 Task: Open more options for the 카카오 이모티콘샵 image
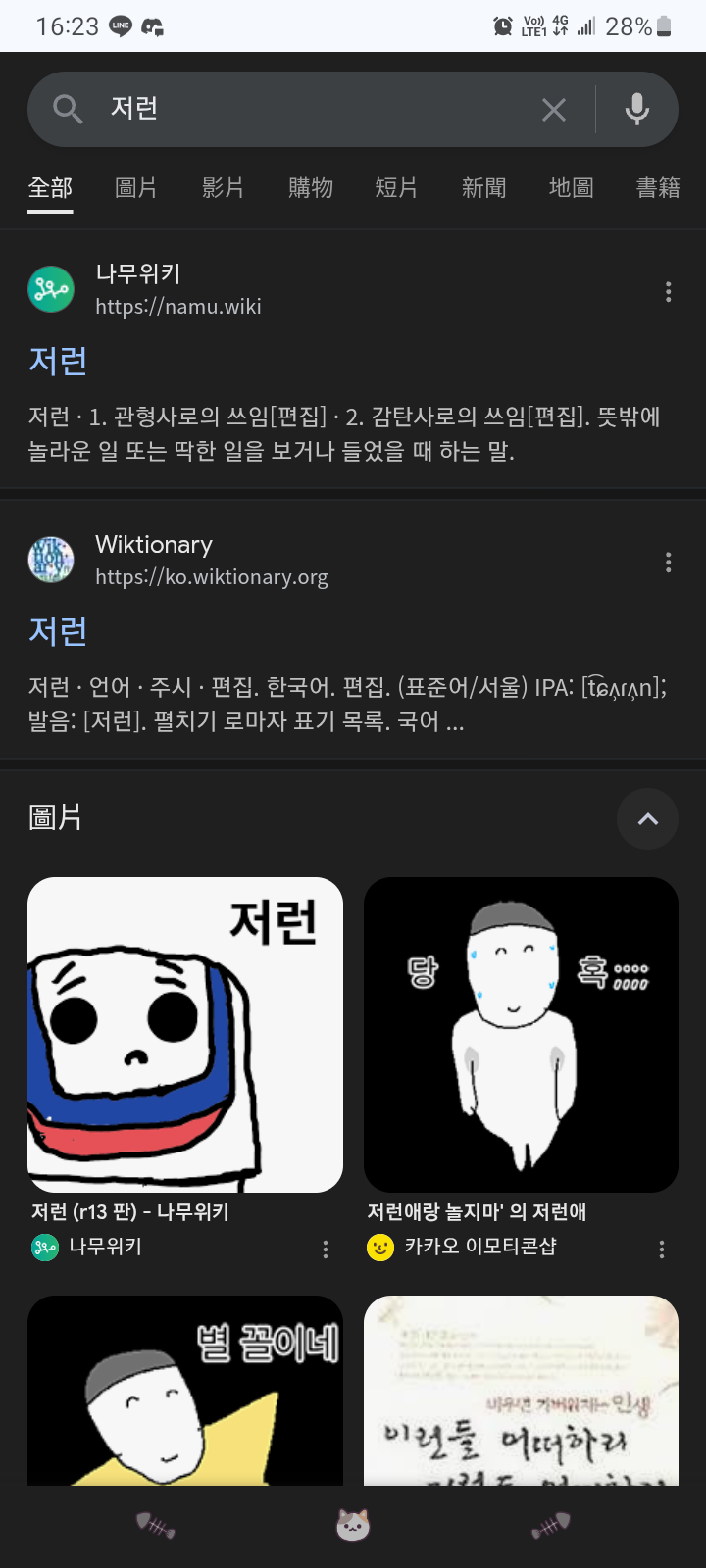coord(662,1249)
